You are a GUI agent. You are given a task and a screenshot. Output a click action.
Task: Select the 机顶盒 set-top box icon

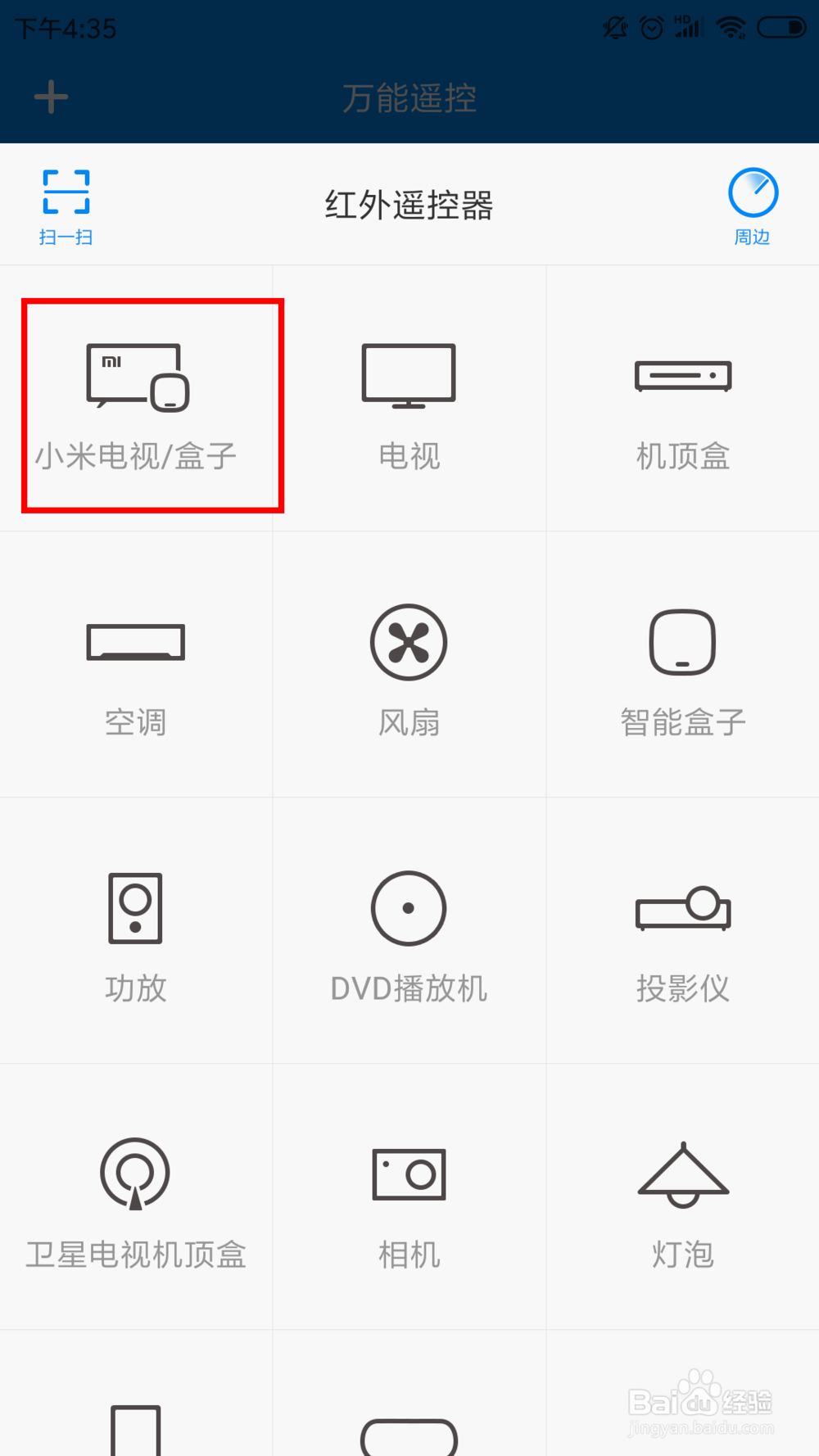point(682,401)
